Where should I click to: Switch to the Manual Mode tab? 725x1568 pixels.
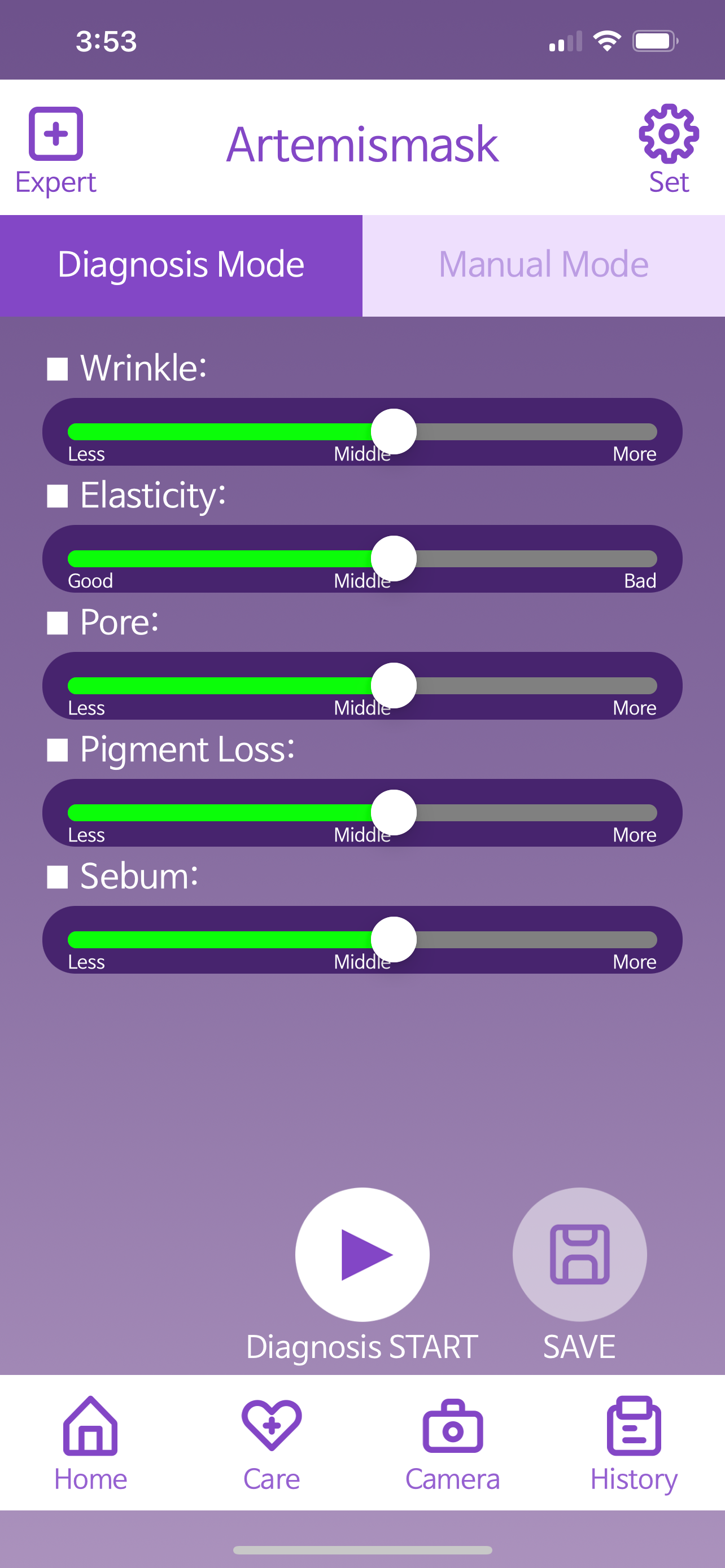544,265
